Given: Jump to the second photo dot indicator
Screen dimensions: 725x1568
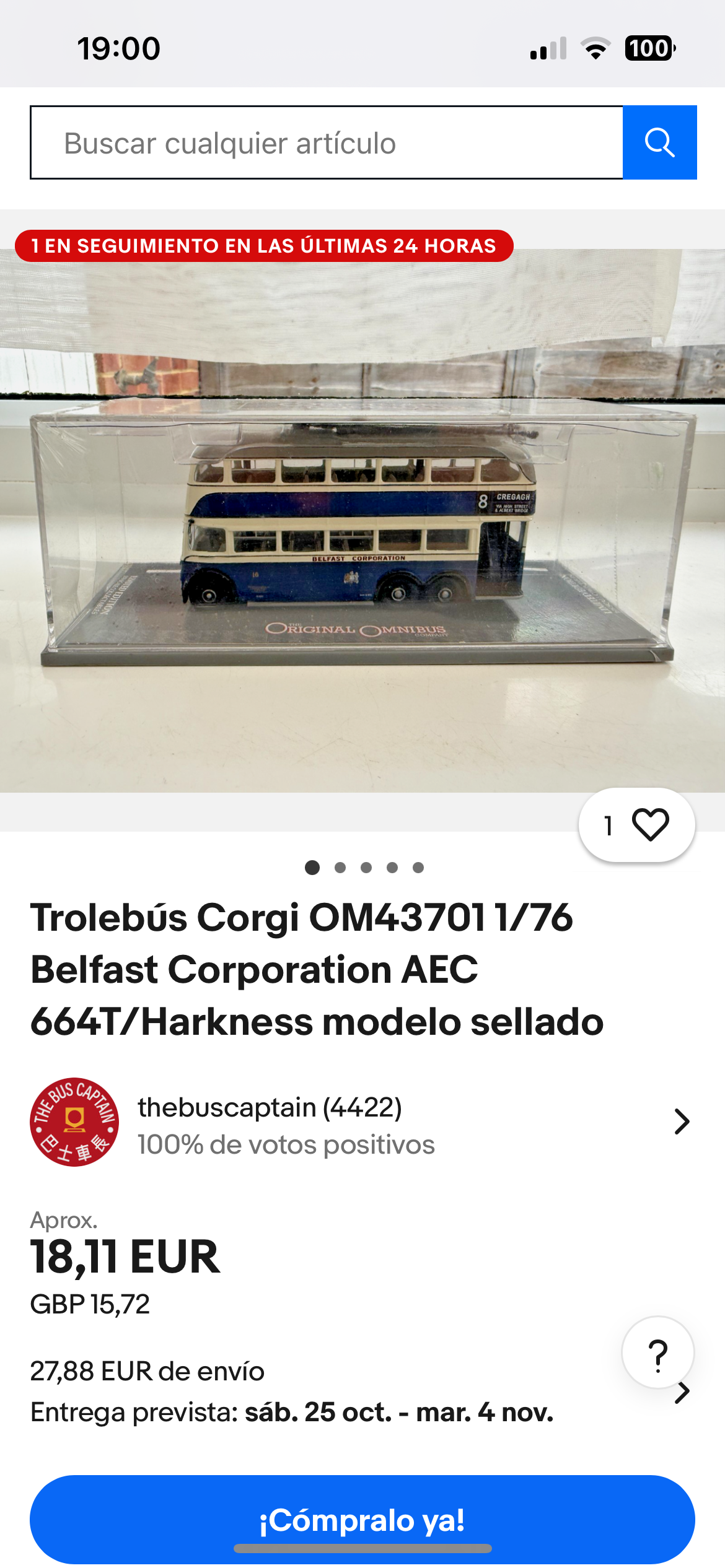Looking at the screenshot, I should tap(340, 868).
